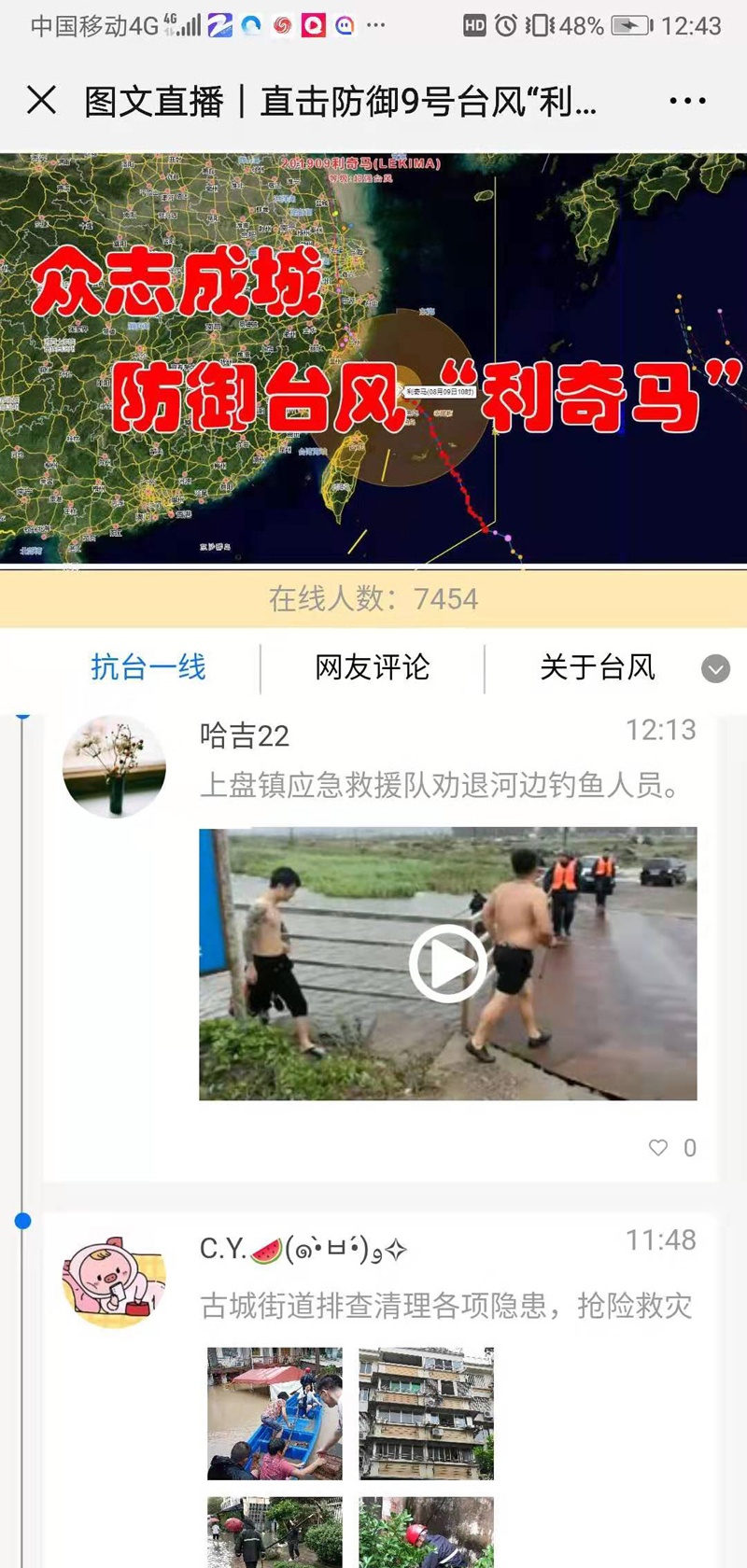Image resolution: width=747 pixels, height=1568 pixels.
Task: Play the 哈吉22 rescue team video
Action: 448,964
